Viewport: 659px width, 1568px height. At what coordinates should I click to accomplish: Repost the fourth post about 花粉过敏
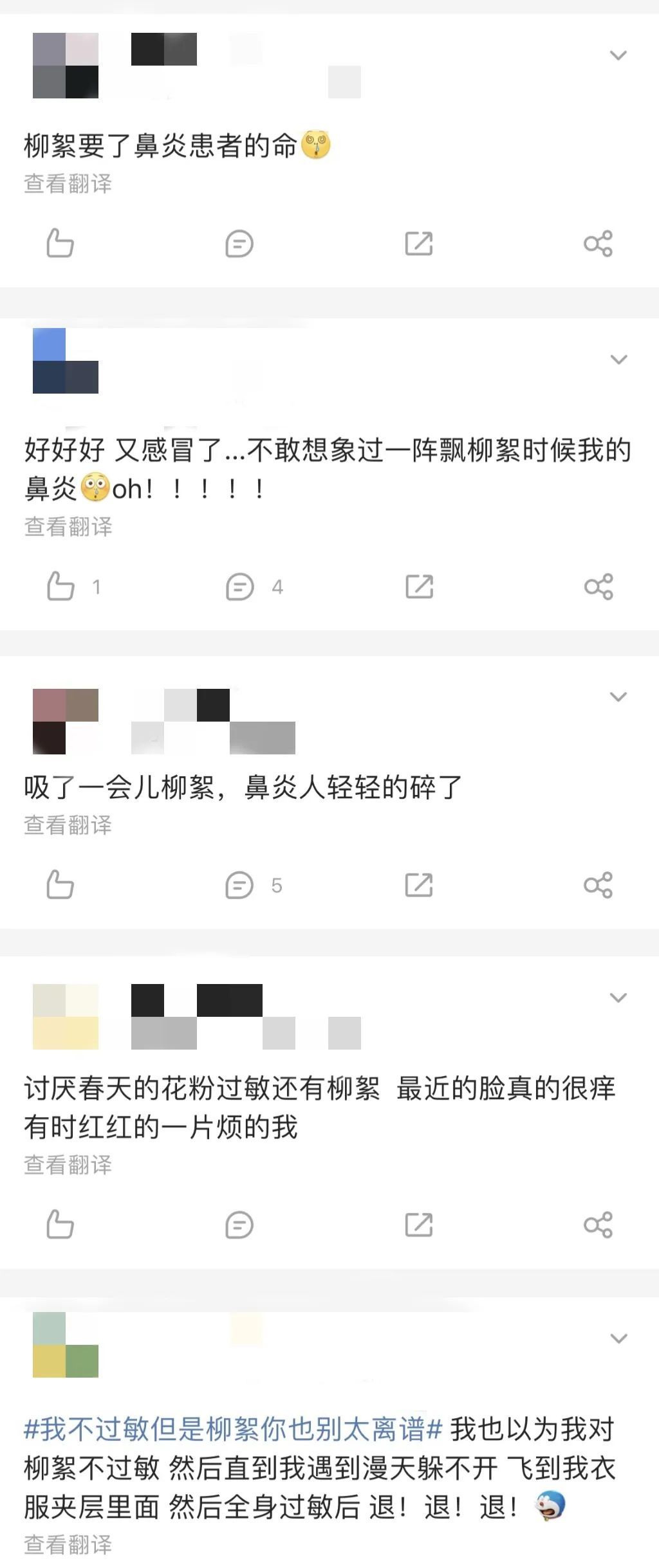[420, 1225]
